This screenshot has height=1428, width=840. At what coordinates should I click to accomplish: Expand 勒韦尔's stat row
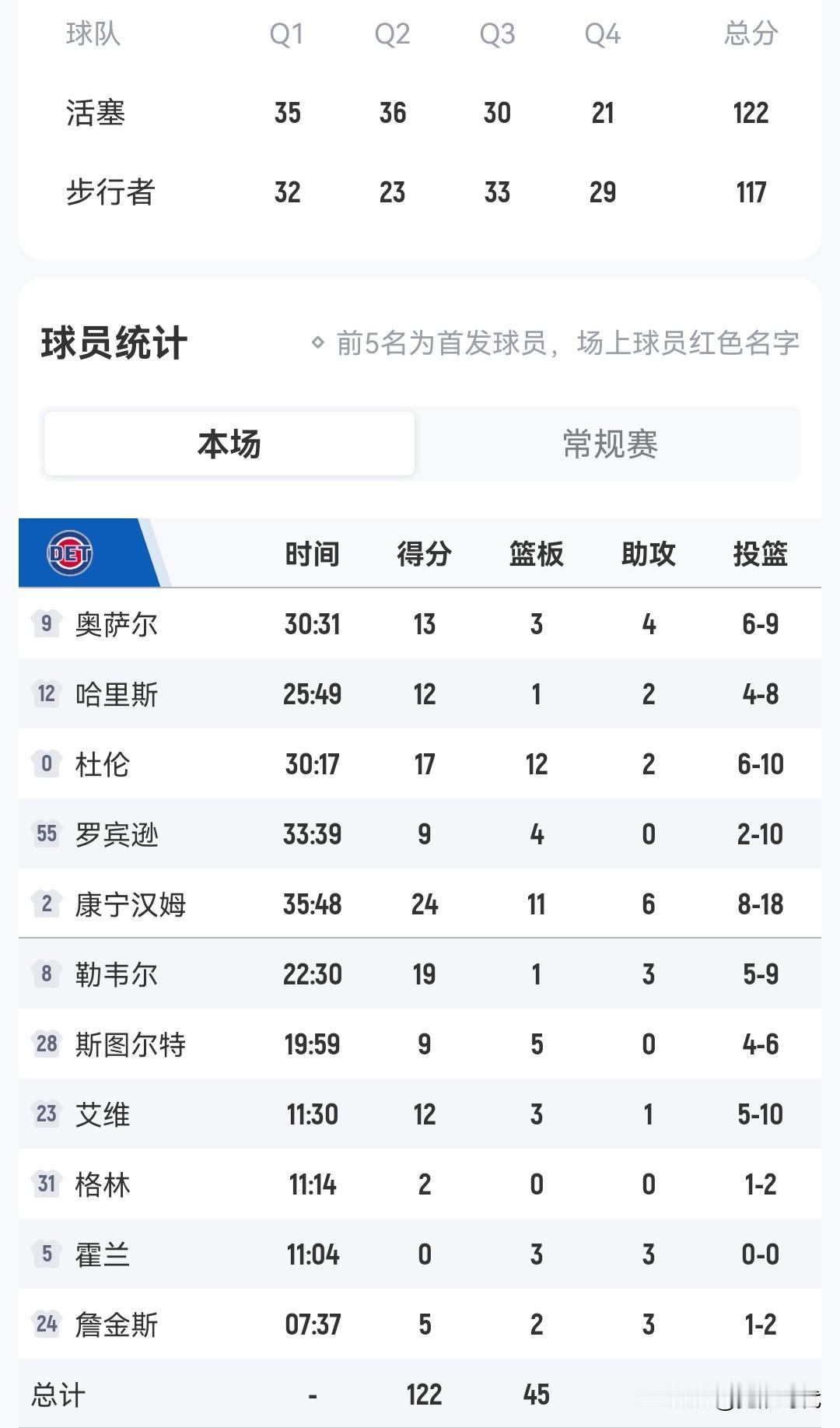point(420,974)
